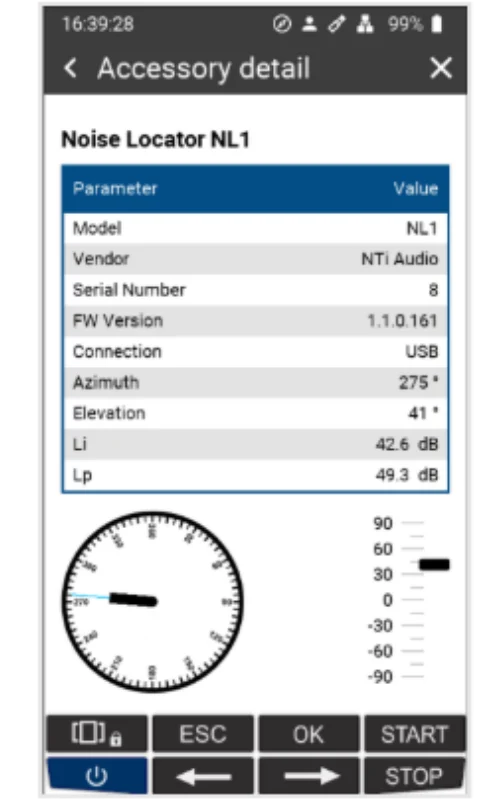Tap the STOP button
The image size is (500, 800).
414,776
